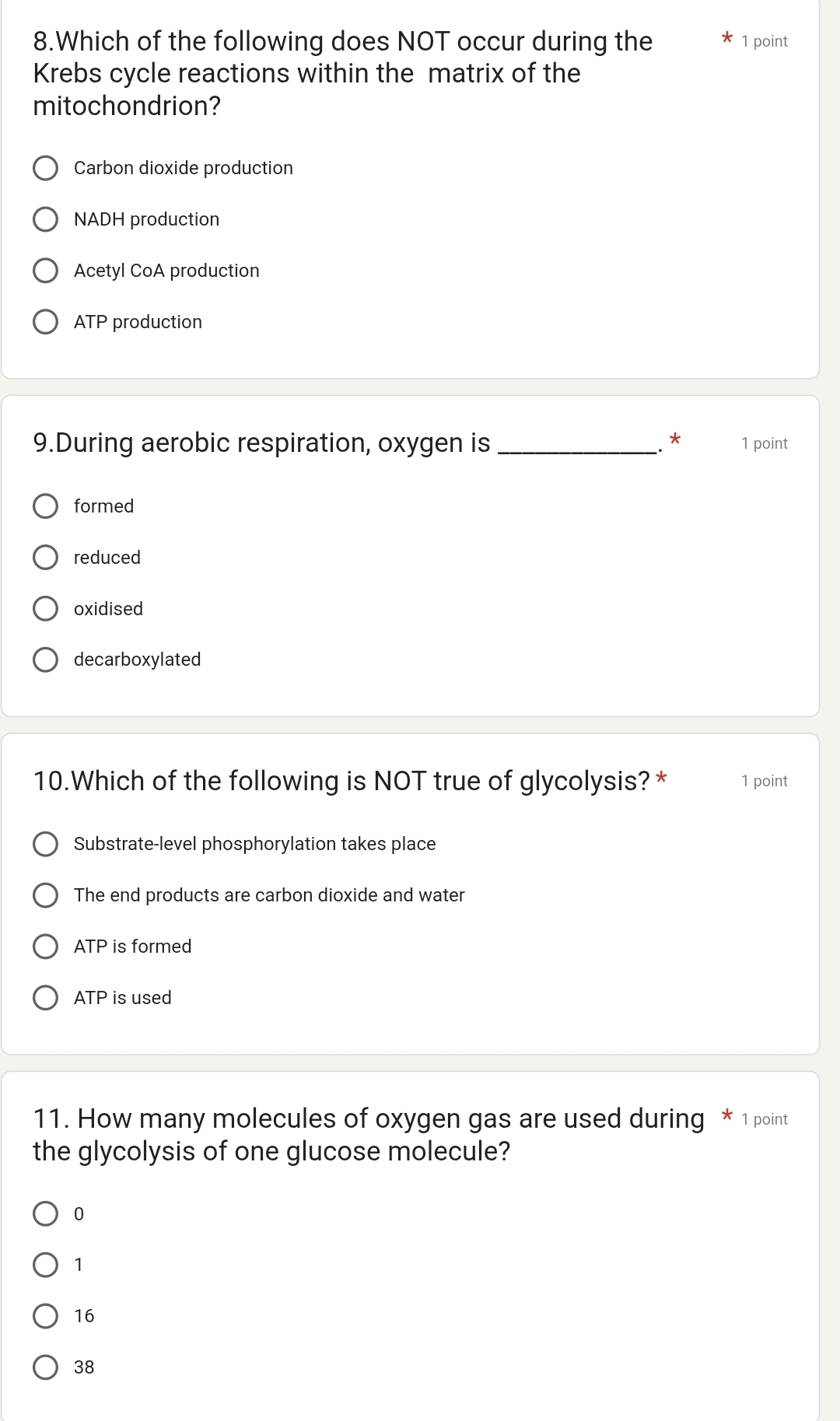Select reduced as the answer
This screenshot has width=840, height=1421.
[x=46, y=557]
